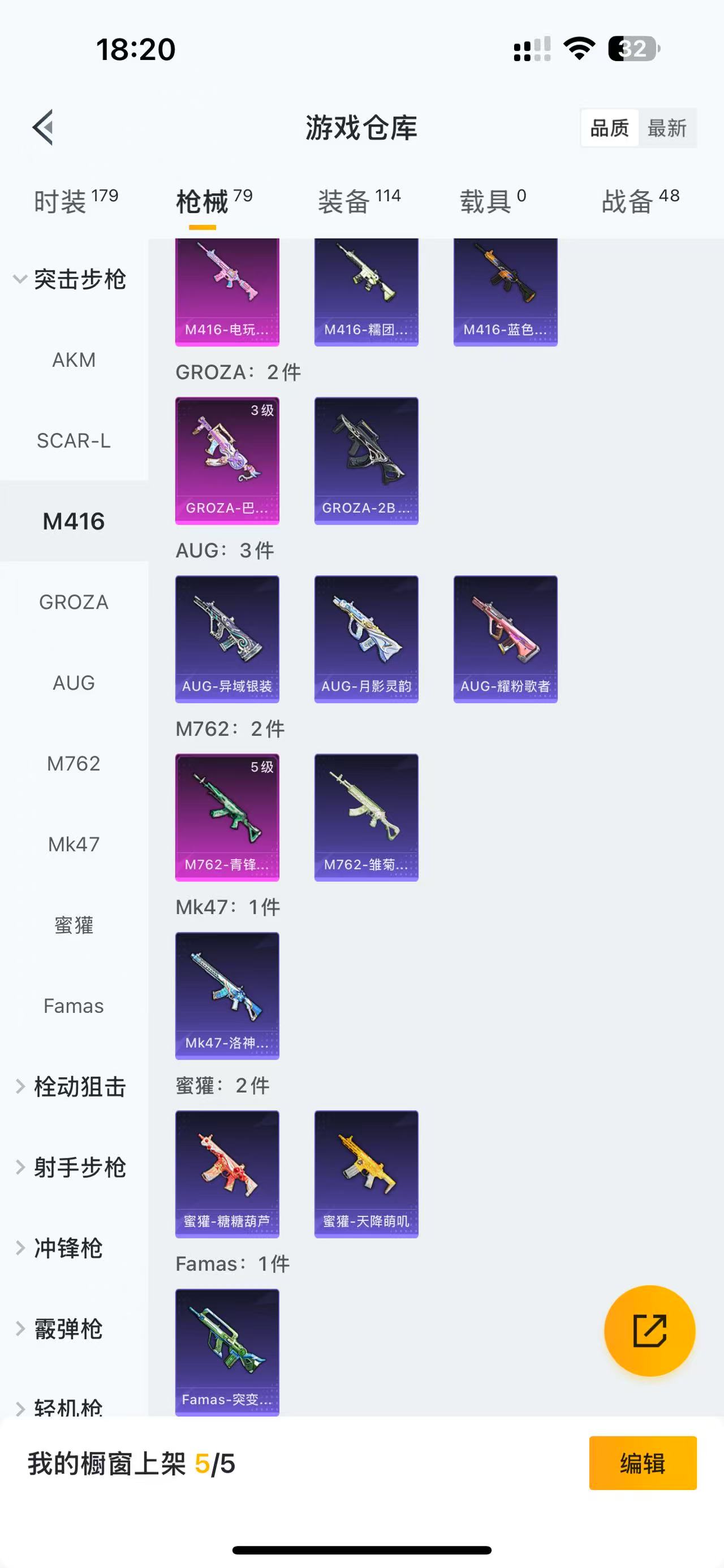Open the AUG-耀粉歌者 skin
The width and height of the screenshot is (724, 1568).
tap(506, 639)
